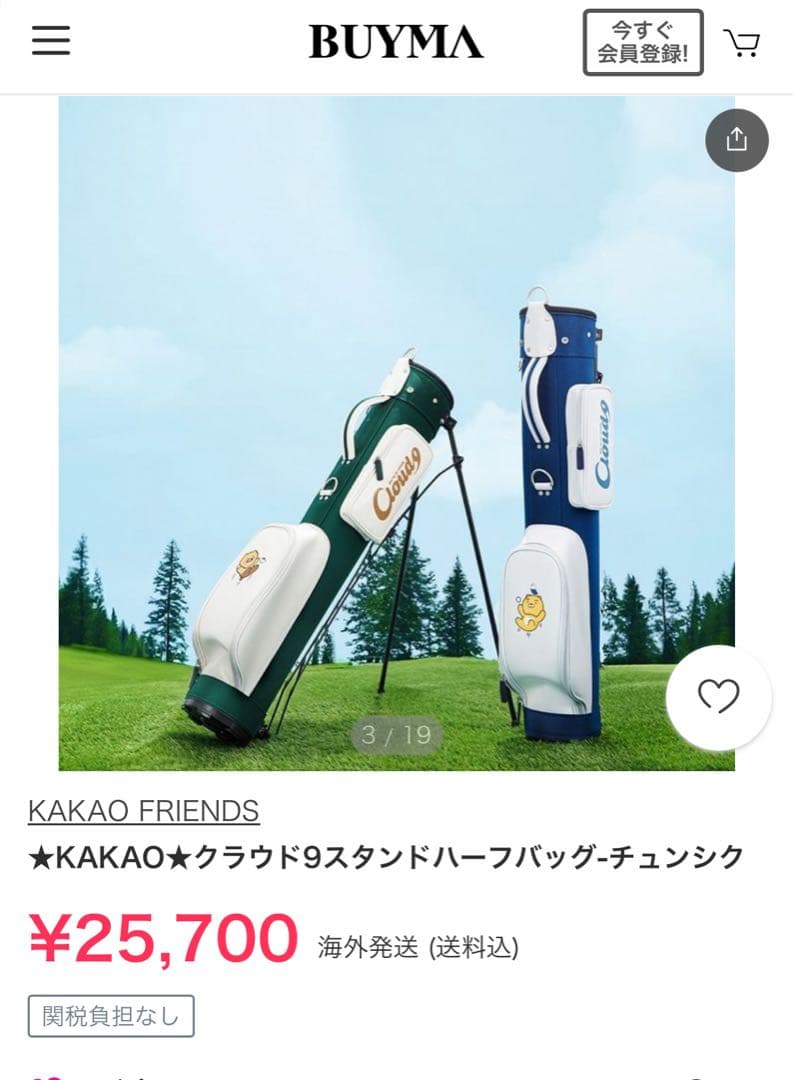Share this product
The width and height of the screenshot is (794, 1080).
click(737, 140)
